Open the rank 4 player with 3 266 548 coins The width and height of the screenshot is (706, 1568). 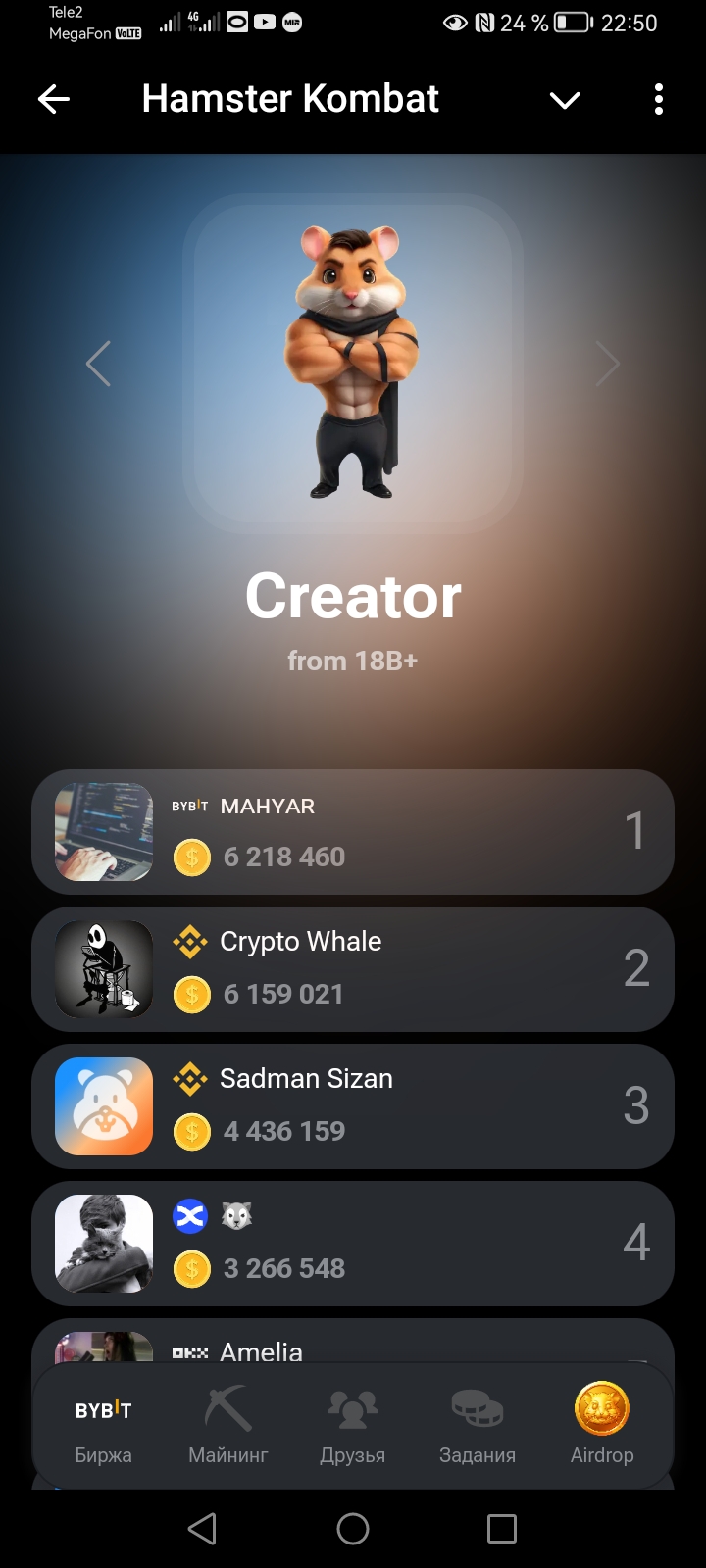coord(353,1243)
